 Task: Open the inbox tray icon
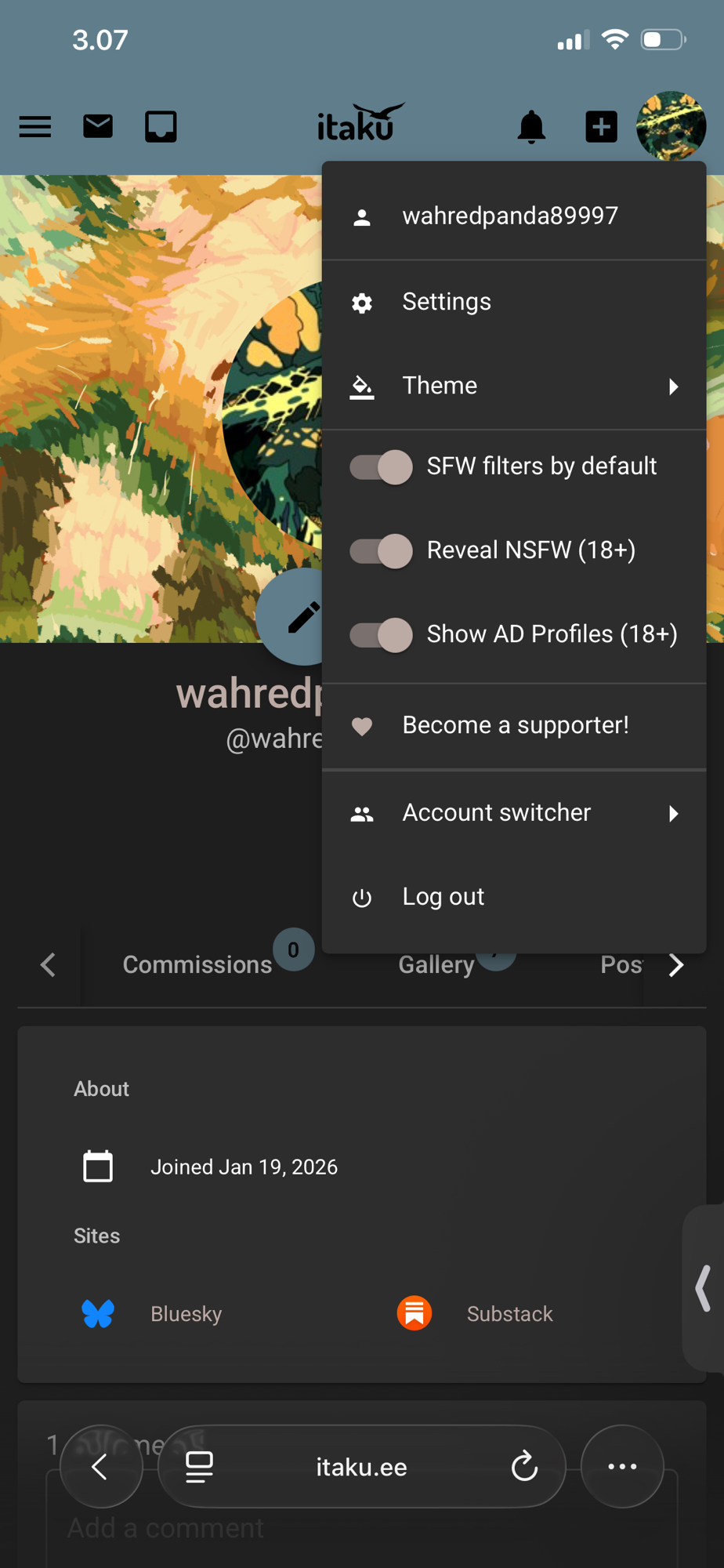pyautogui.click(x=161, y=126)
